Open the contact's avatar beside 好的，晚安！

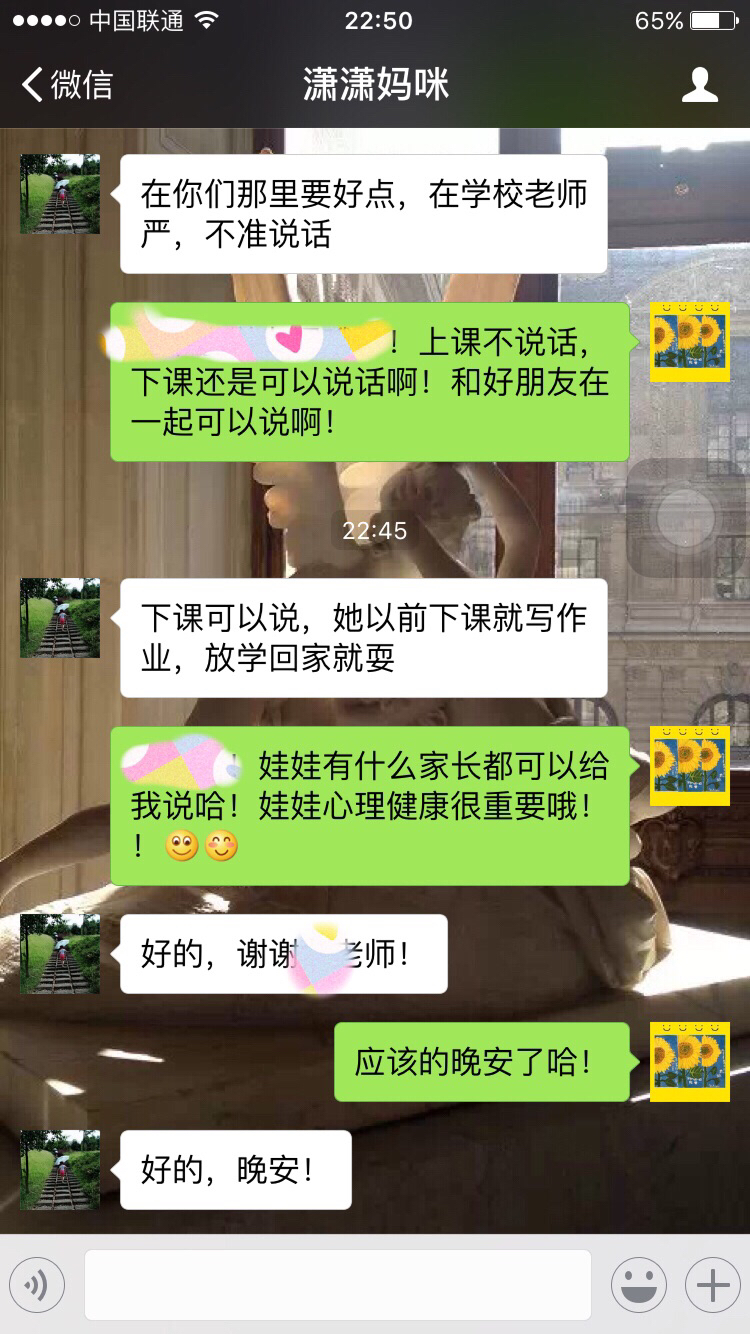[60, 1170]
